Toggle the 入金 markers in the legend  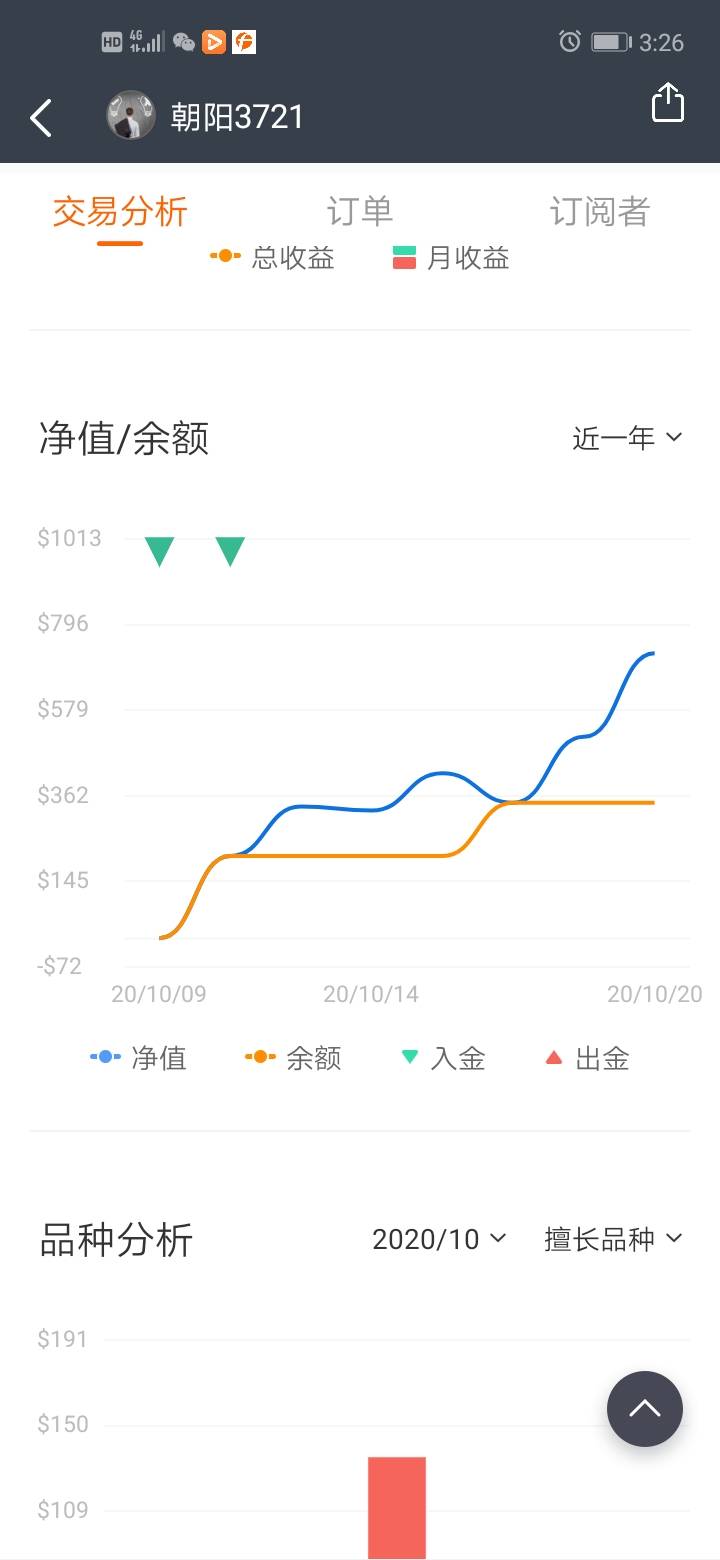(443, 1058)
